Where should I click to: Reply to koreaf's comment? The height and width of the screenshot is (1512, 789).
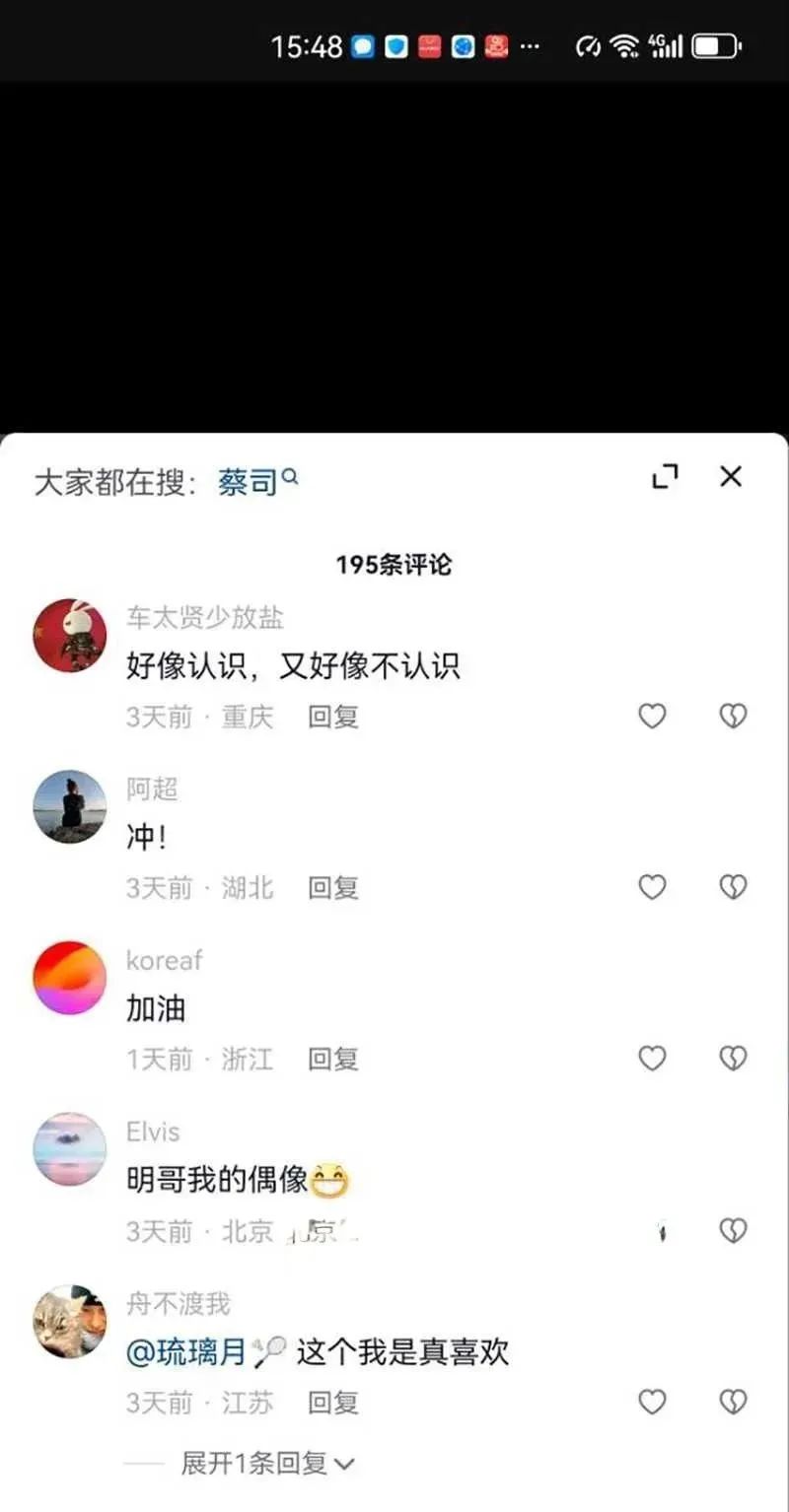[x=332, y=1060]
